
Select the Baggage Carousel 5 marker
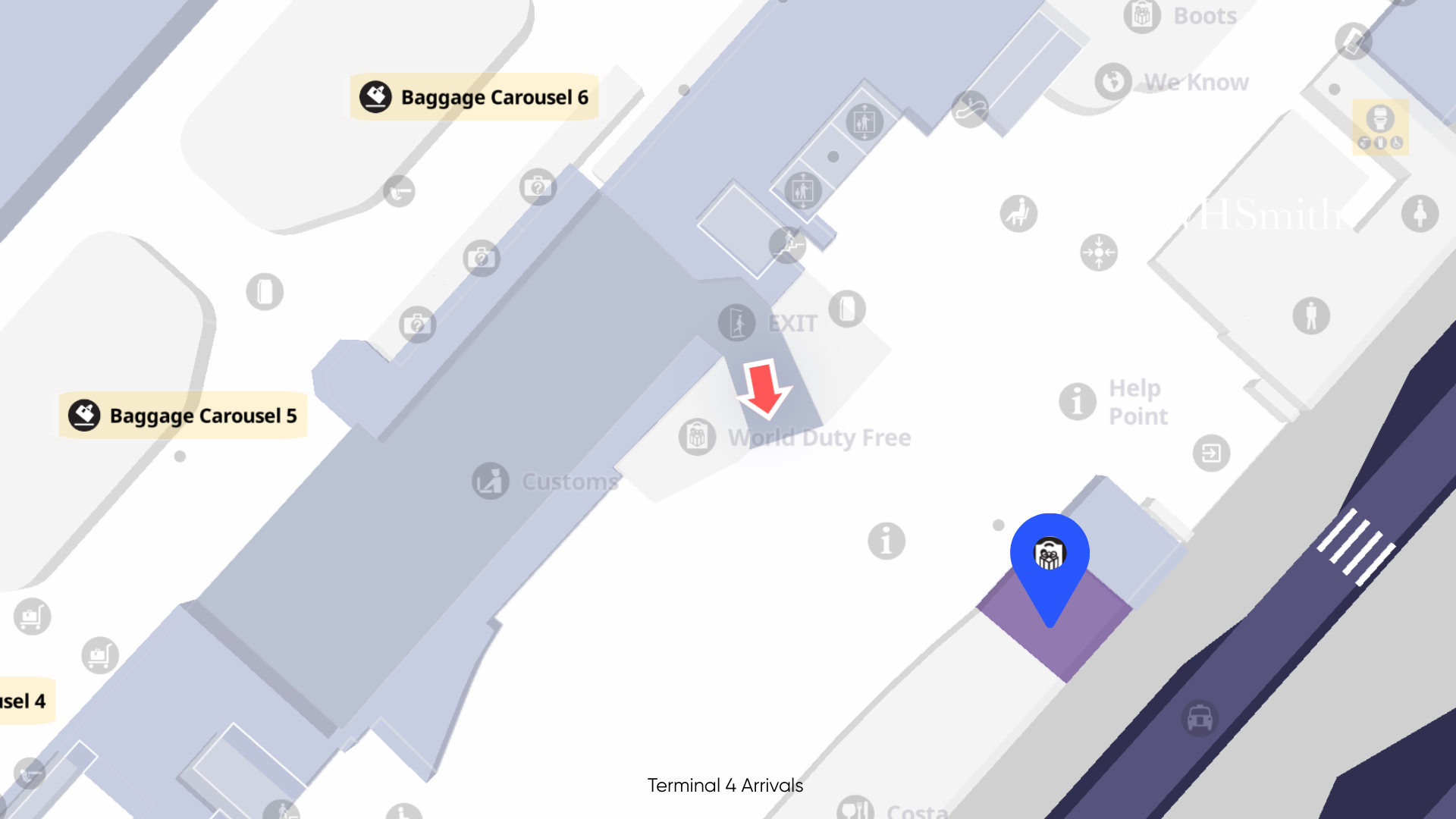click(x=183, y=416)
